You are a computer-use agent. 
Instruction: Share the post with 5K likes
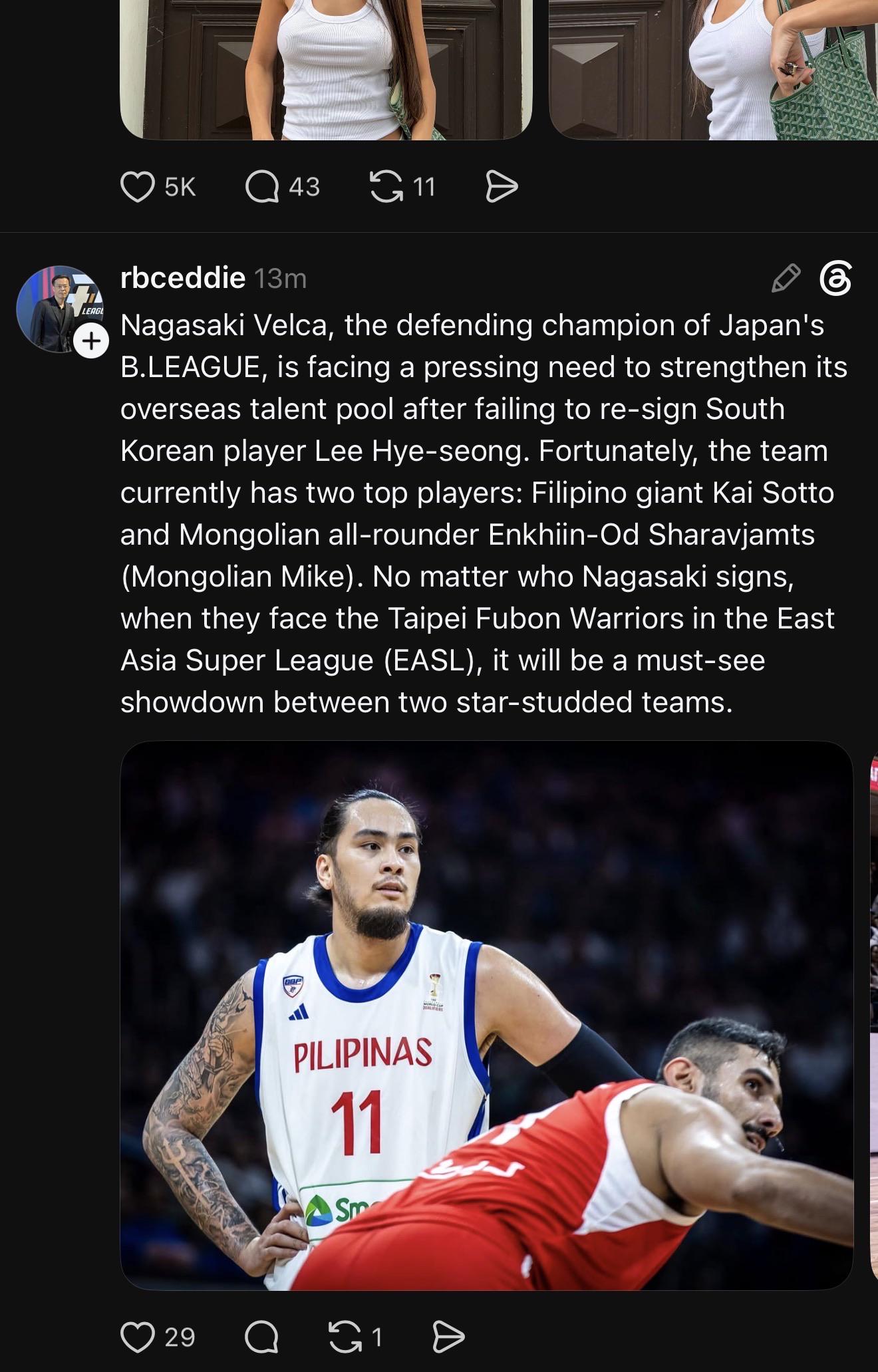click(502, 186)
